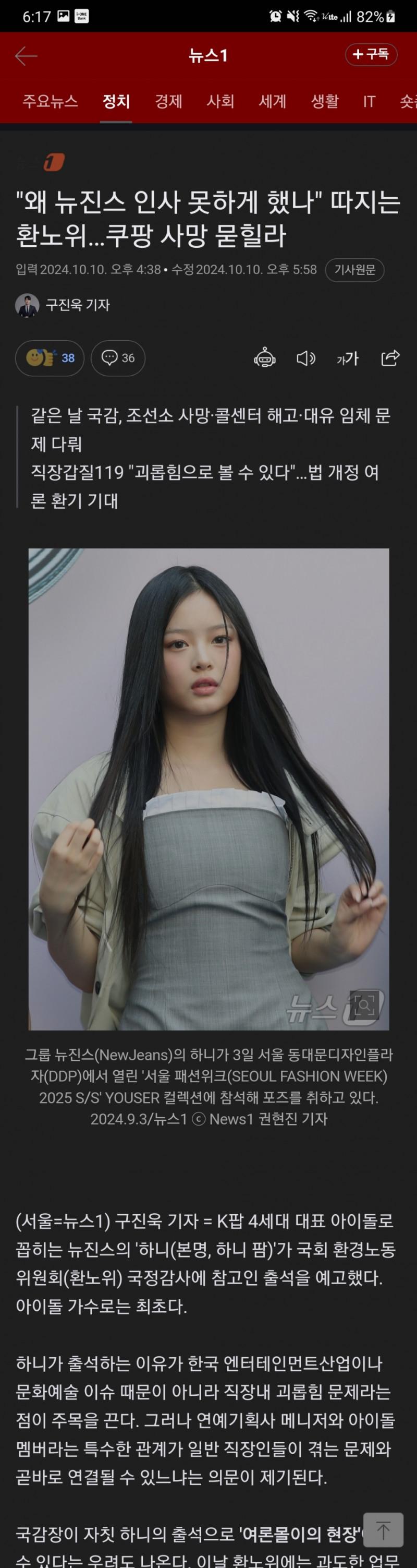Screen dimensions: 417x1568
Task: Switch to the 세계 tab
Action: pyautogui.click(x=272, y=101)
